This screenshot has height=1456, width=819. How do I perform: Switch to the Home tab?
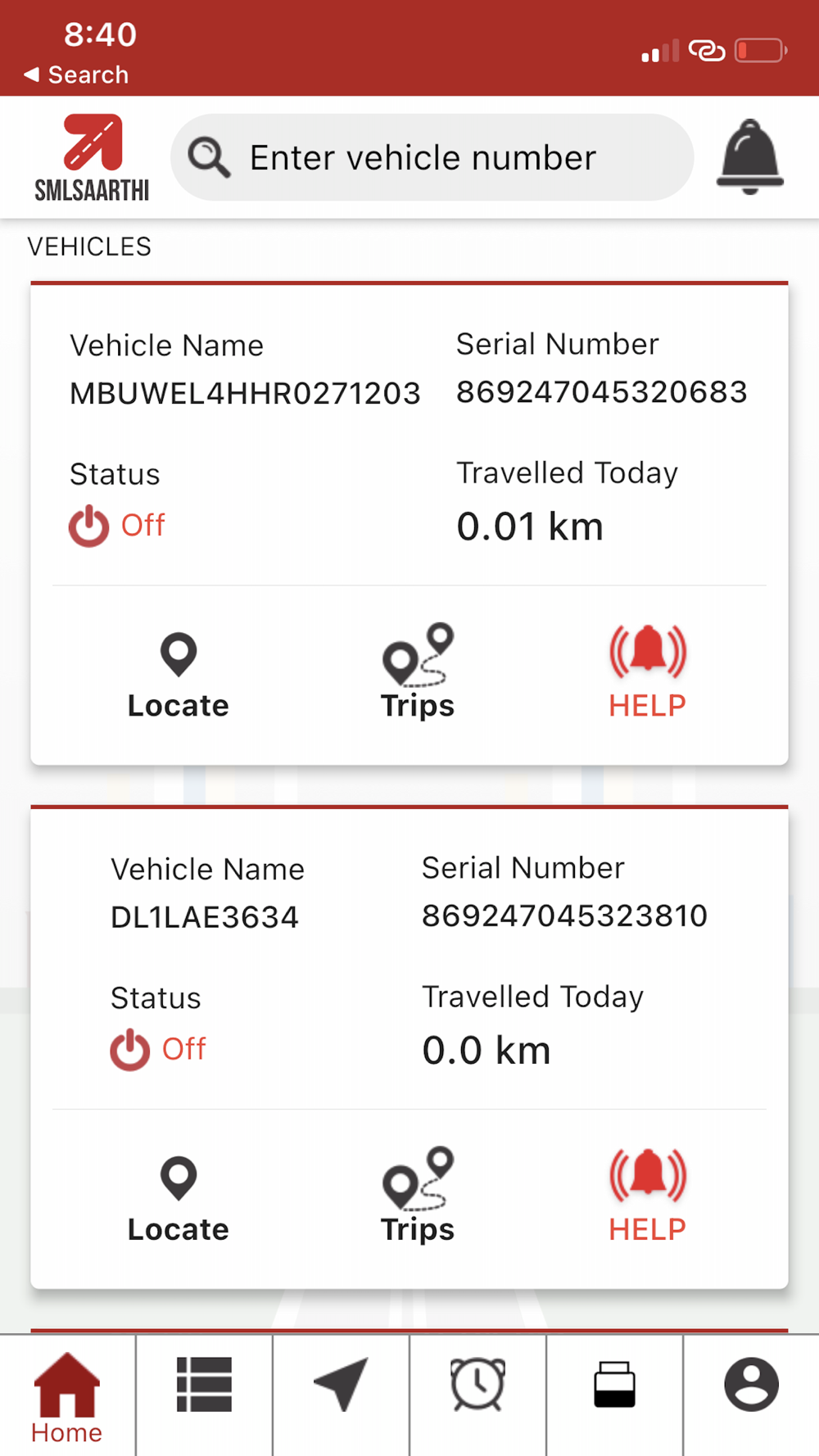tap(67, 1397)
